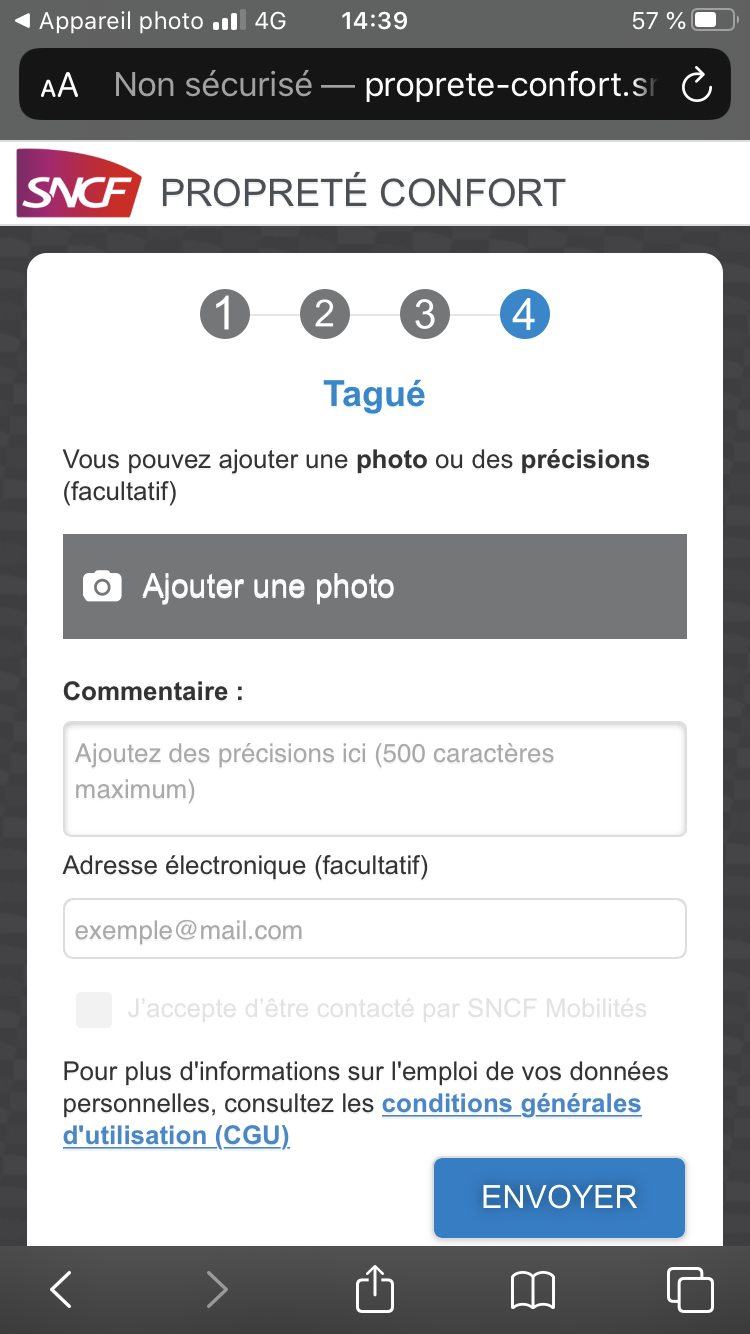Tap Ajouter une photo button

tap(375, 586)
